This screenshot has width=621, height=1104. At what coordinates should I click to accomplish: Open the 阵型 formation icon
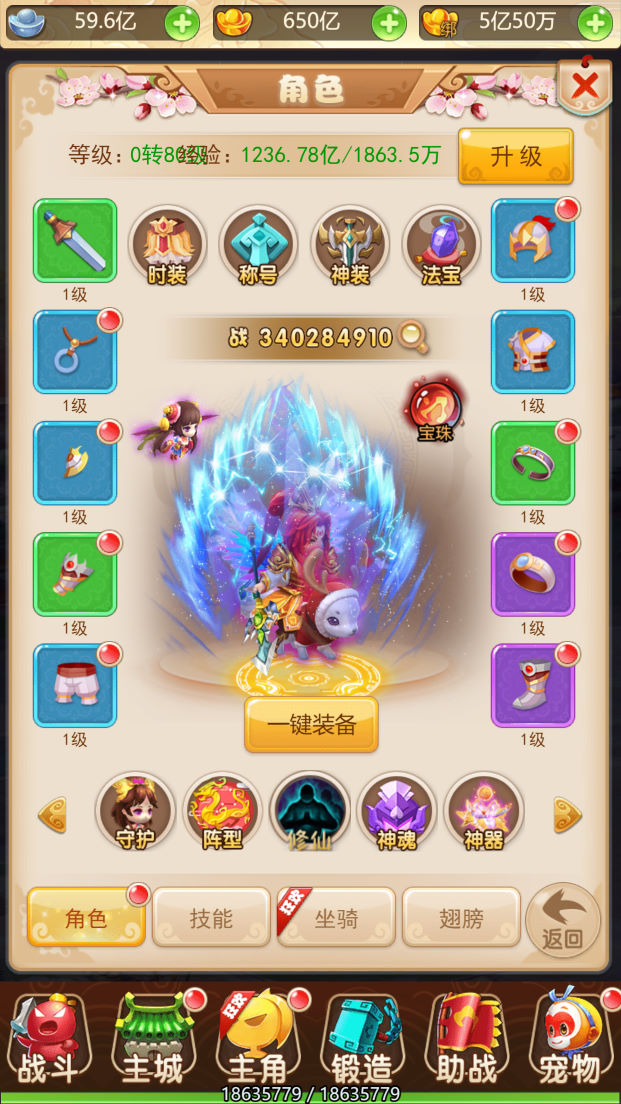[222, 812]
